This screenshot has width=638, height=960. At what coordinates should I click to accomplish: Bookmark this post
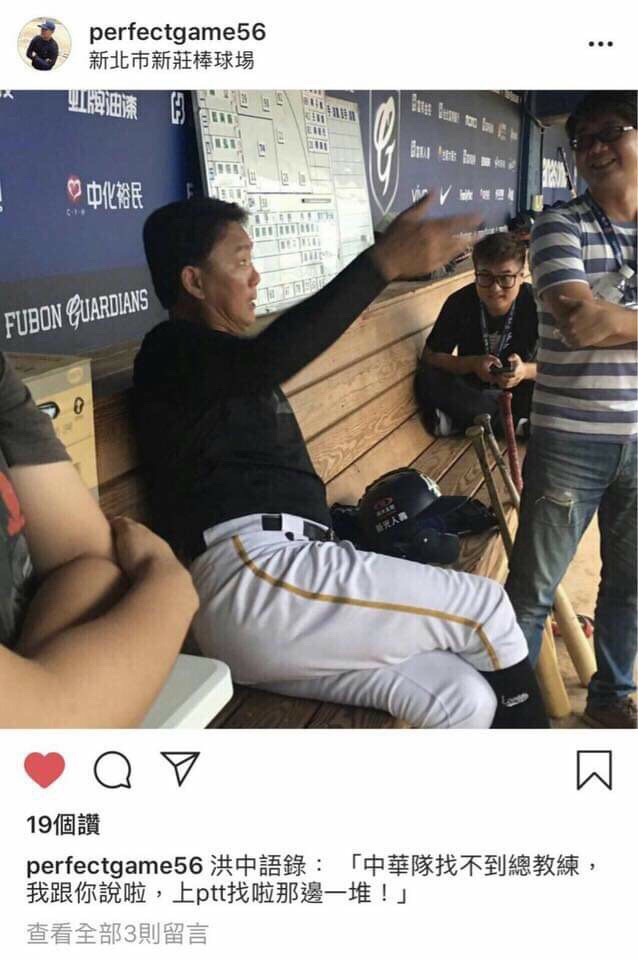[x=594, y=770]
